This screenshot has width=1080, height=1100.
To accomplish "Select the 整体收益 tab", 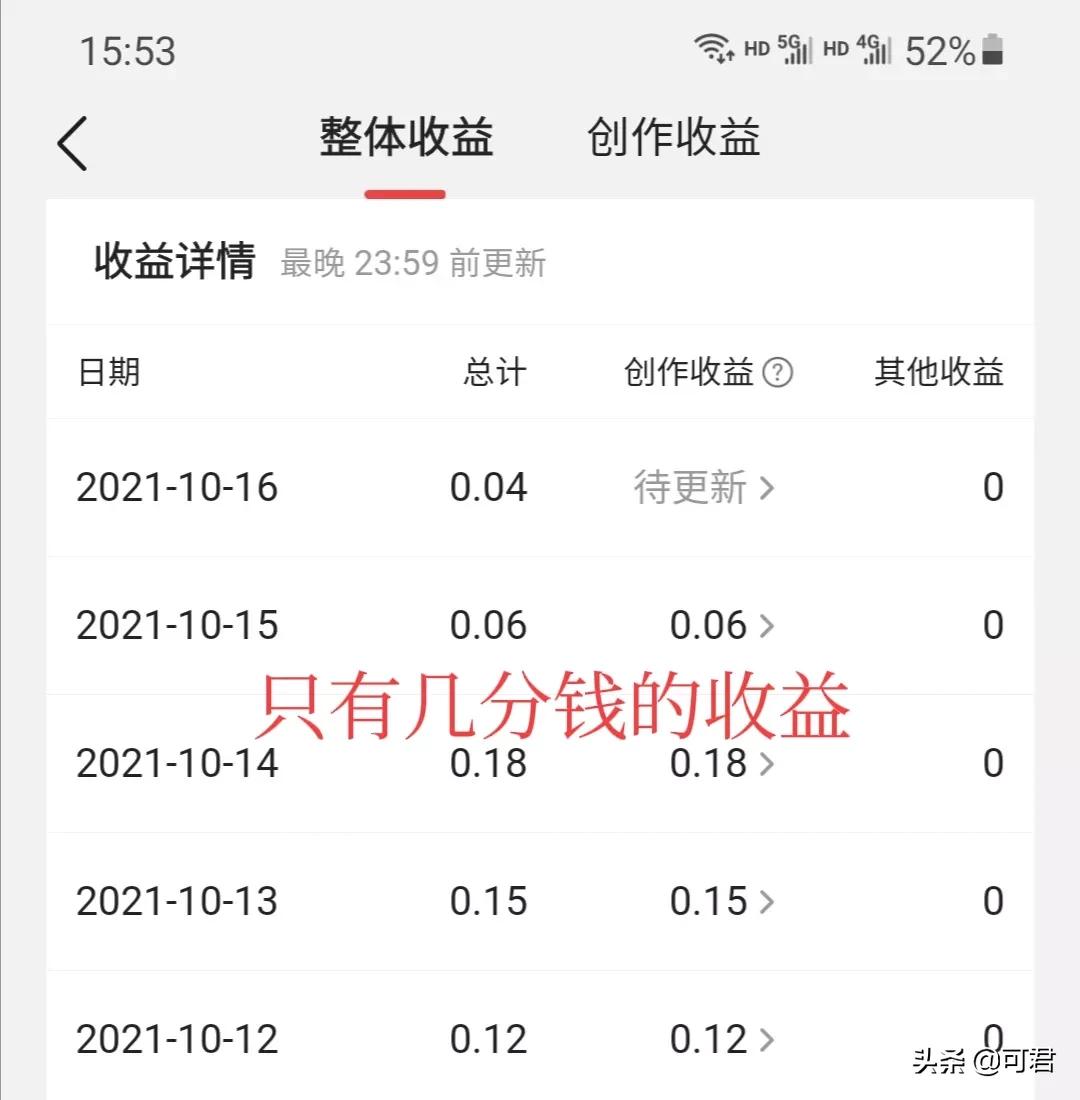I will (x=403, y=139).
